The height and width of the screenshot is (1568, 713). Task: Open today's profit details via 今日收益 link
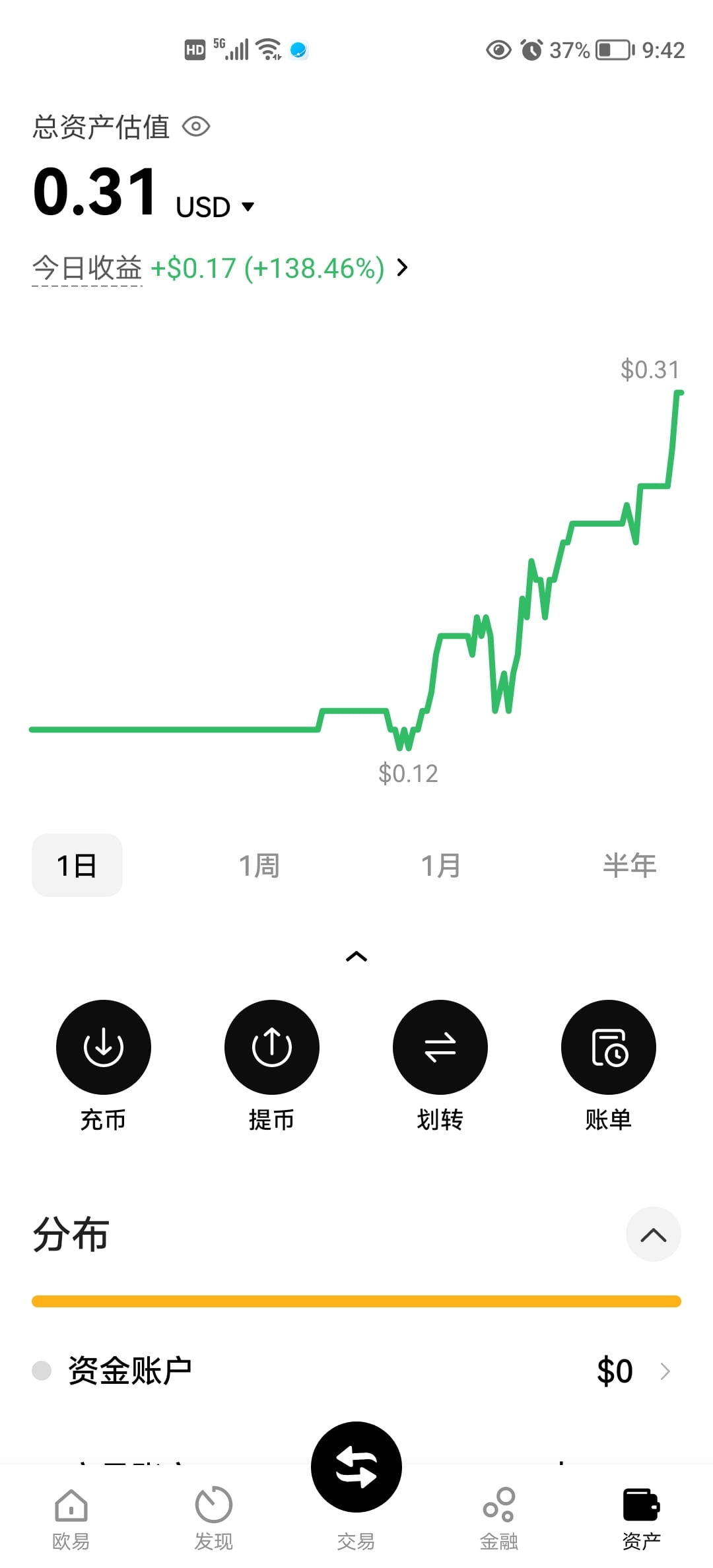point(218,268)
